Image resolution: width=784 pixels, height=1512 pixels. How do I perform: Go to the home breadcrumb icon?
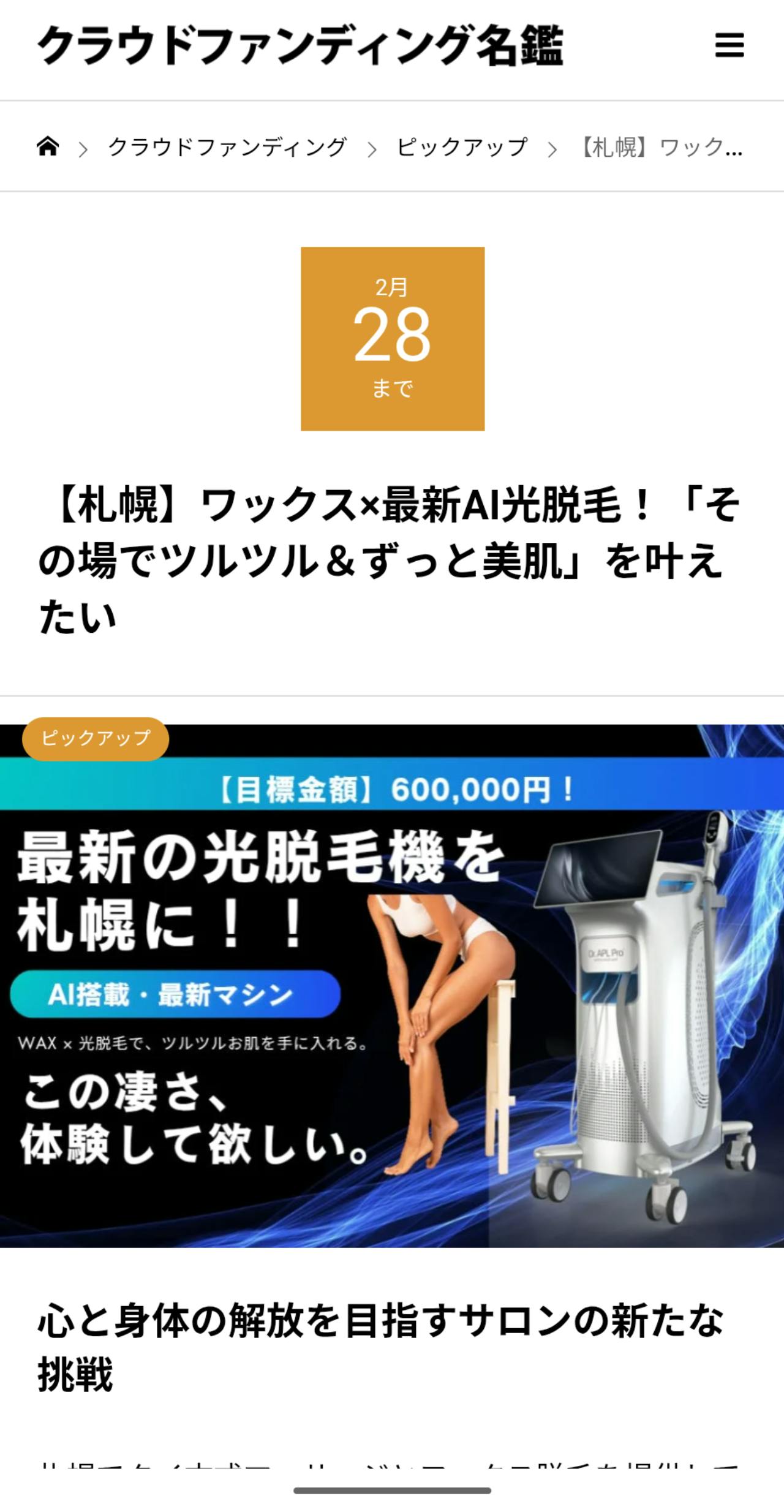click(48, 147)
